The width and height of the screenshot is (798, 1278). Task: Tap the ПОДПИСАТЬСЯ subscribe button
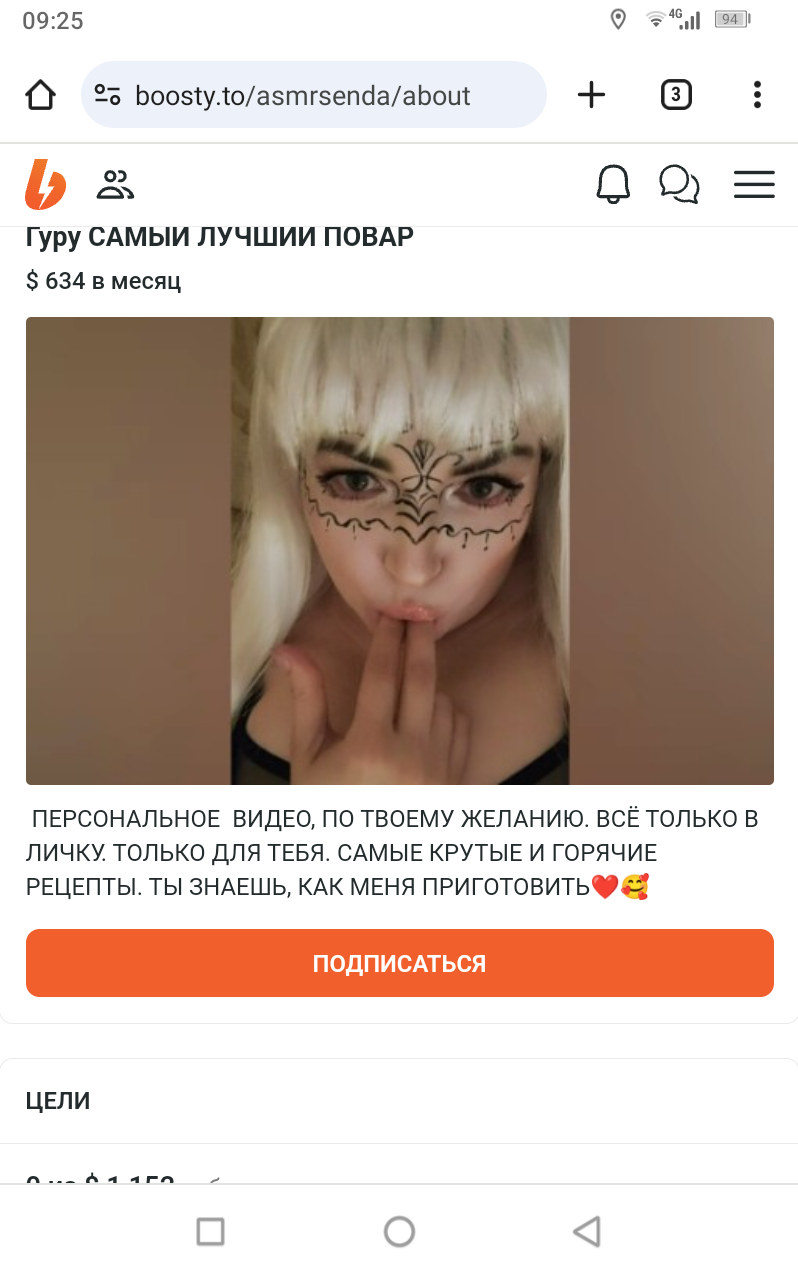tap(399, 963)
